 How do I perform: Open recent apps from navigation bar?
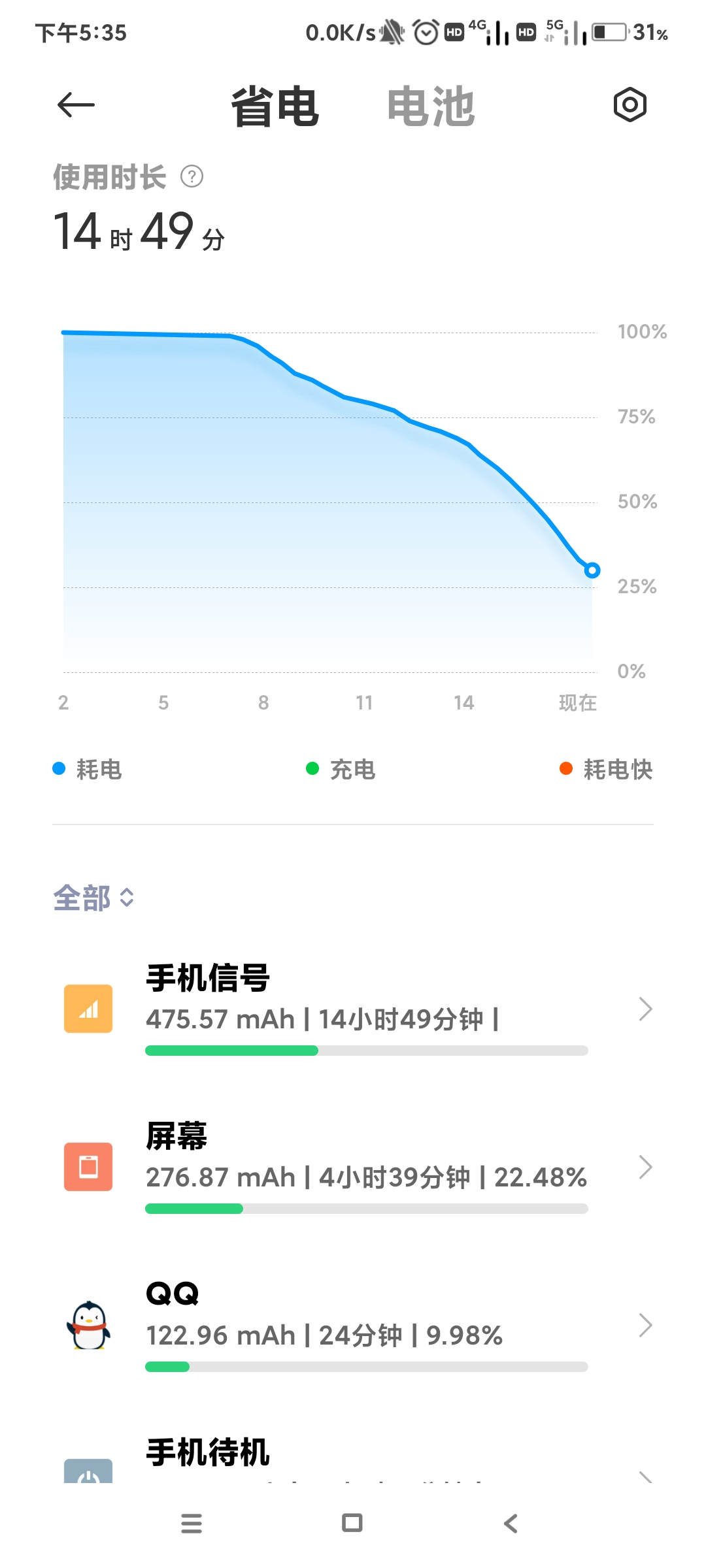pos(192,1523)
